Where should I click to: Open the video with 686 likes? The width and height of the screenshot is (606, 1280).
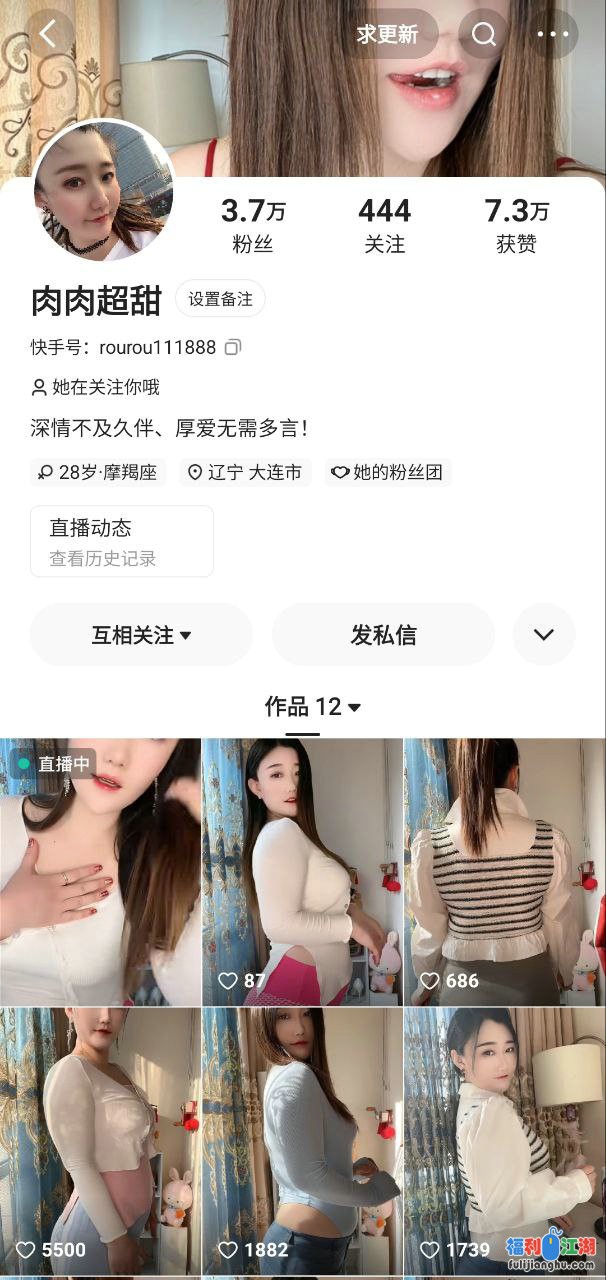tap(504, 872)
